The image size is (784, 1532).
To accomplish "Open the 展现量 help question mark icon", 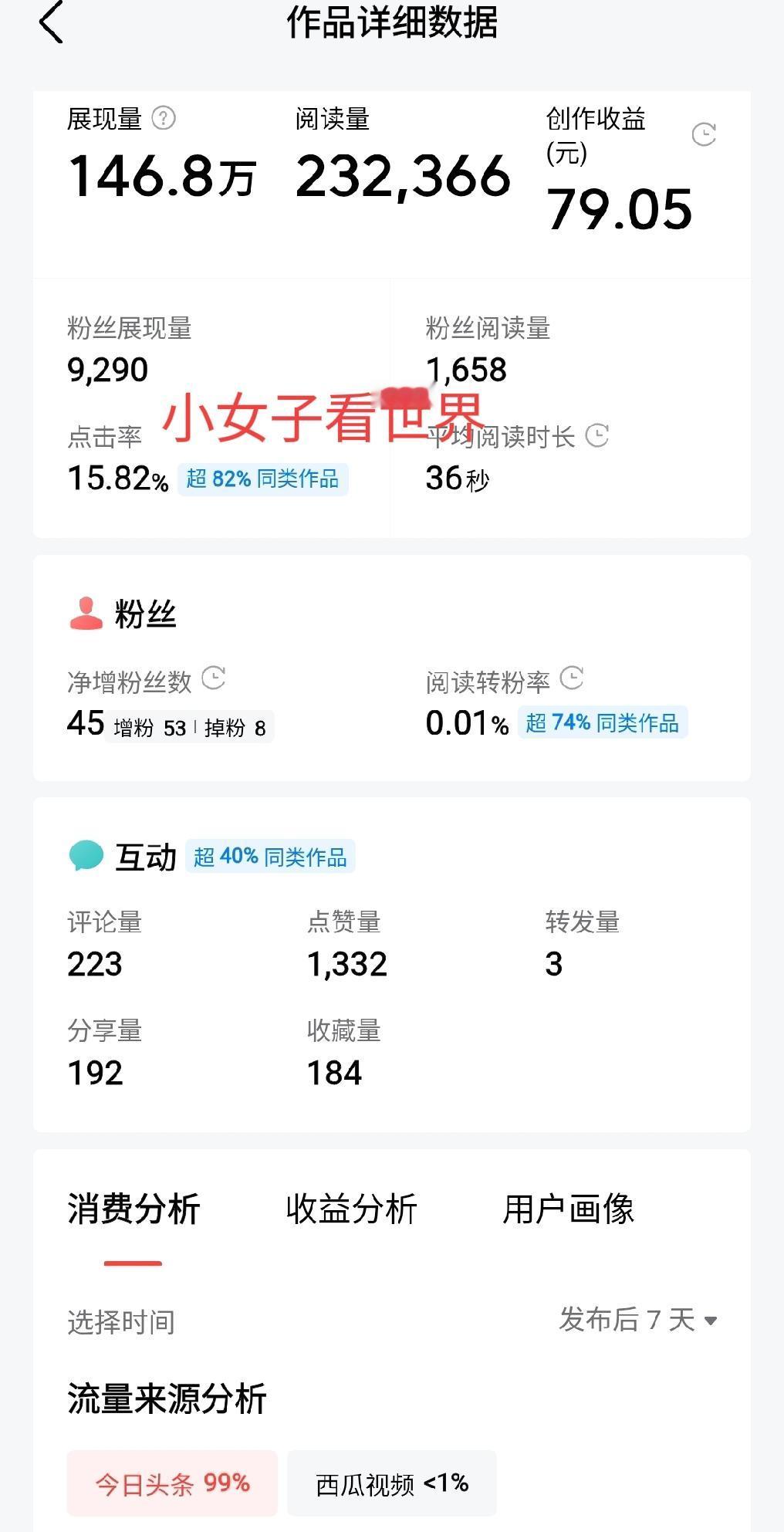I will (164, 118).
